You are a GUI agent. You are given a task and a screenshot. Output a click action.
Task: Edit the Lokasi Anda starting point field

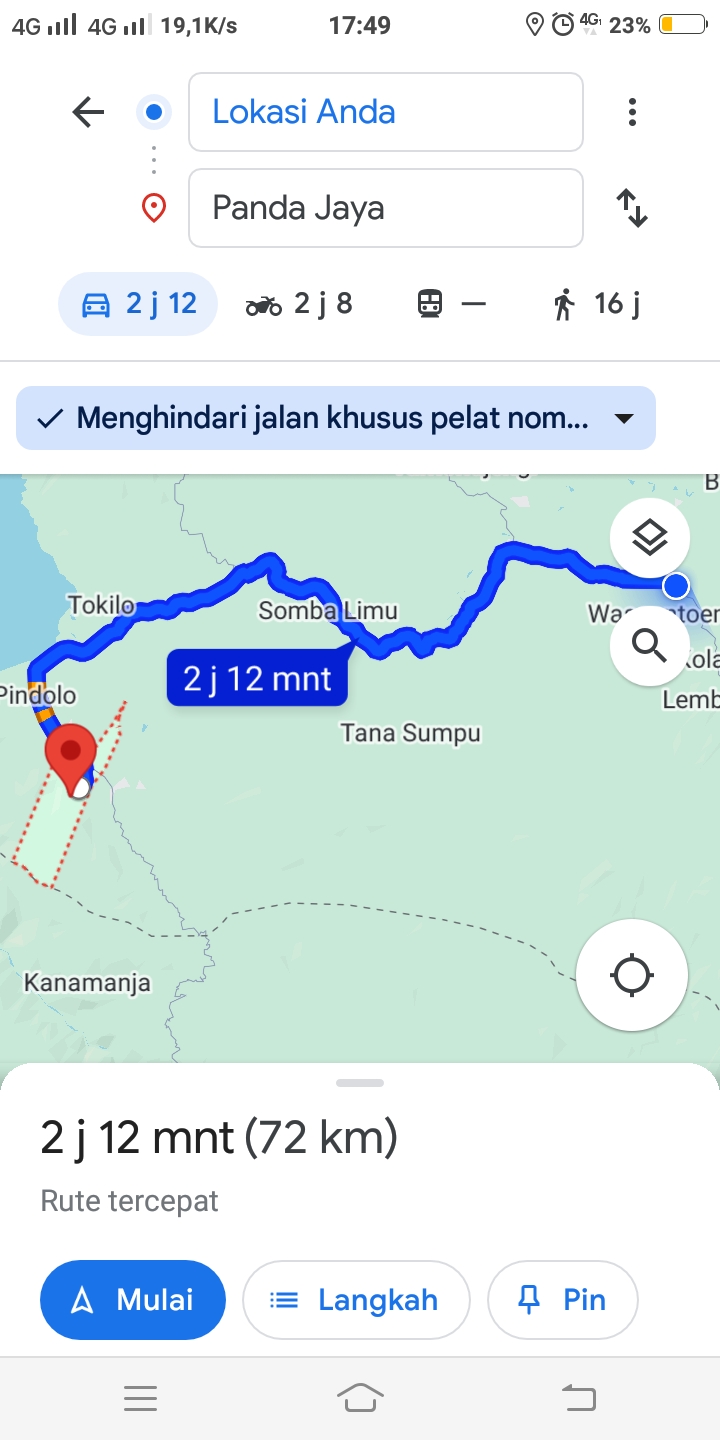pos(386,112)
